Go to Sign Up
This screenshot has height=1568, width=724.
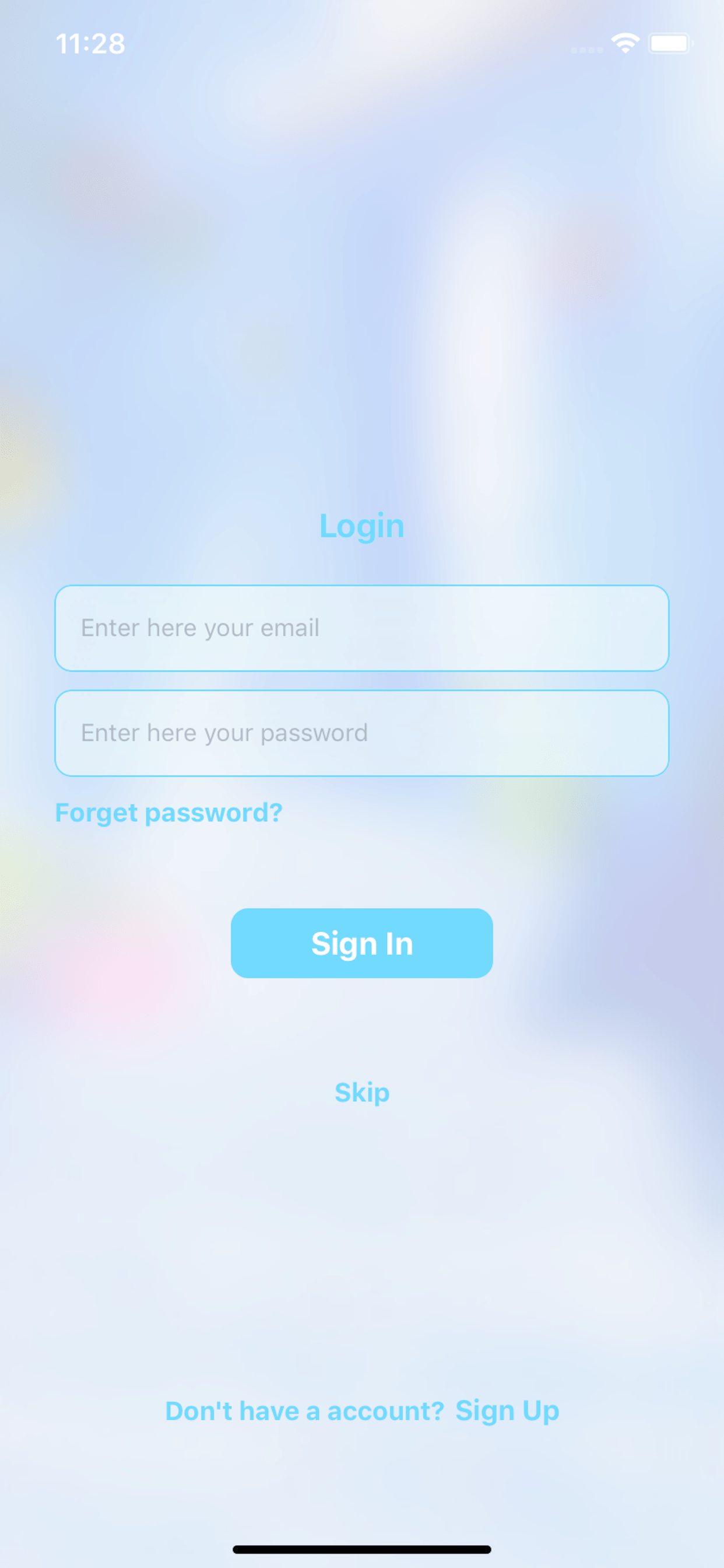pos(507,1411)
